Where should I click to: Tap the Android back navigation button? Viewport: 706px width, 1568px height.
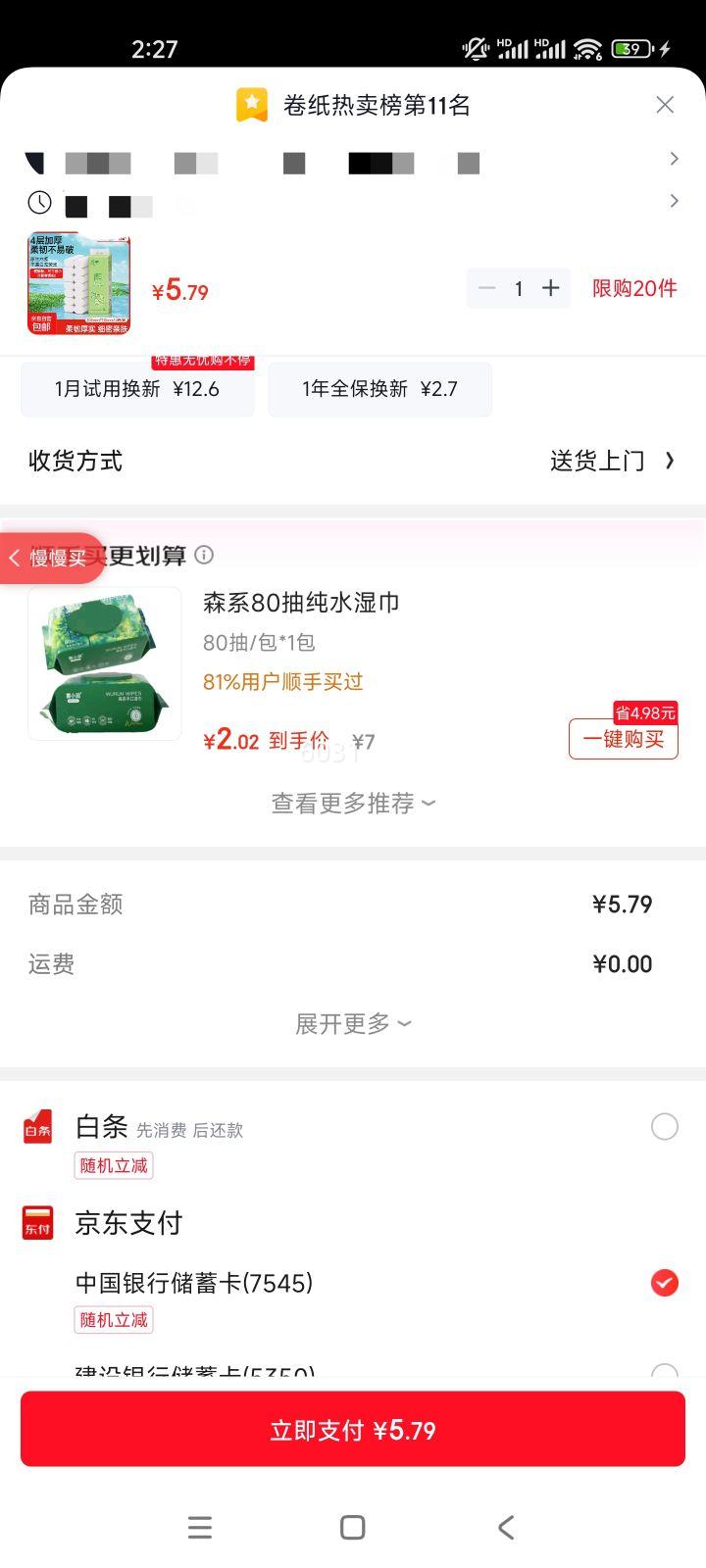(505, 1527)
